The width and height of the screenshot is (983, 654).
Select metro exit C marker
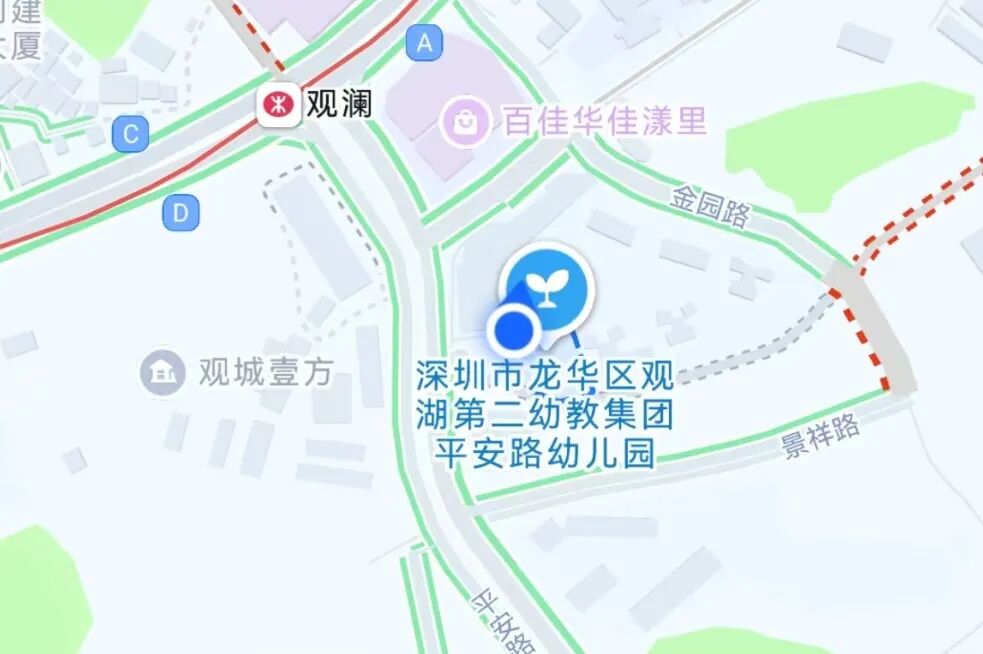pos(130,133)
